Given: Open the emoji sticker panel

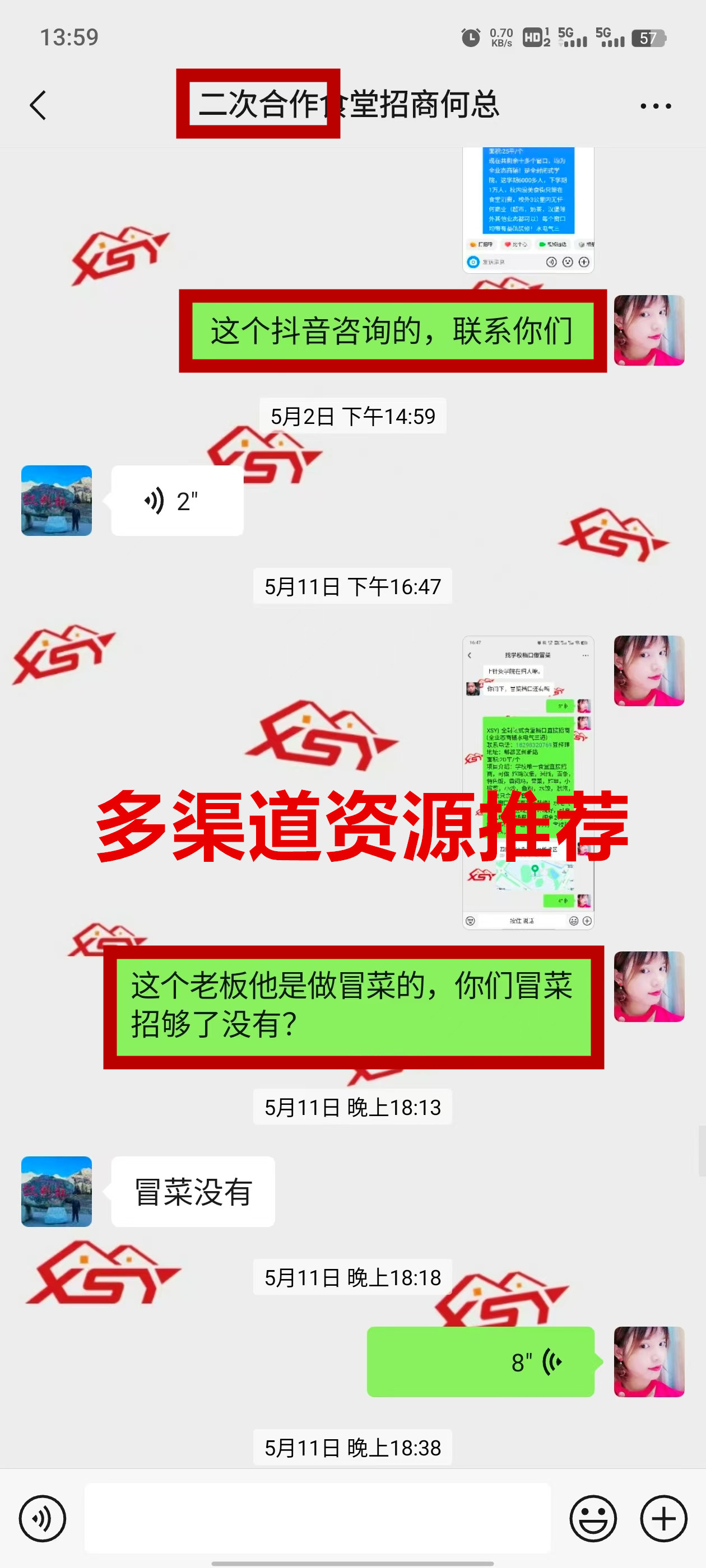Looking at the screenshot, I should tap(593, 1518).
